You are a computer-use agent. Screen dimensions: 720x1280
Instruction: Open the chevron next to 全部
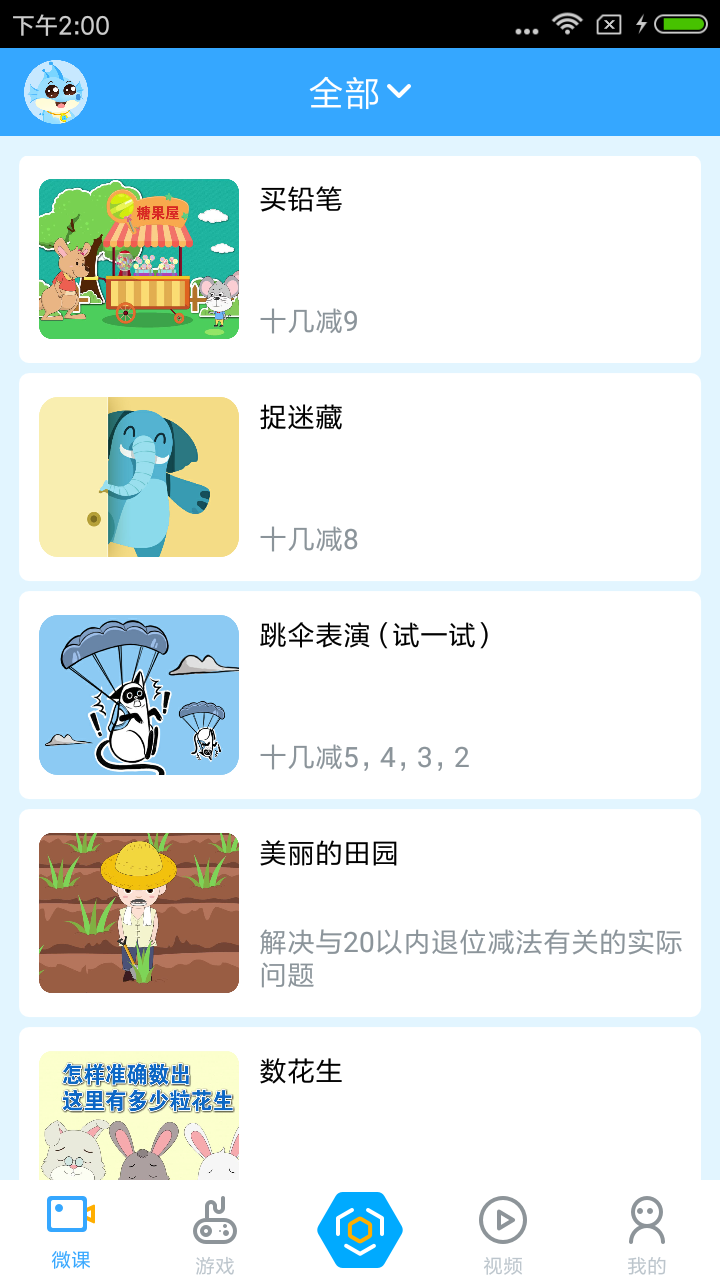pos(401,91)
